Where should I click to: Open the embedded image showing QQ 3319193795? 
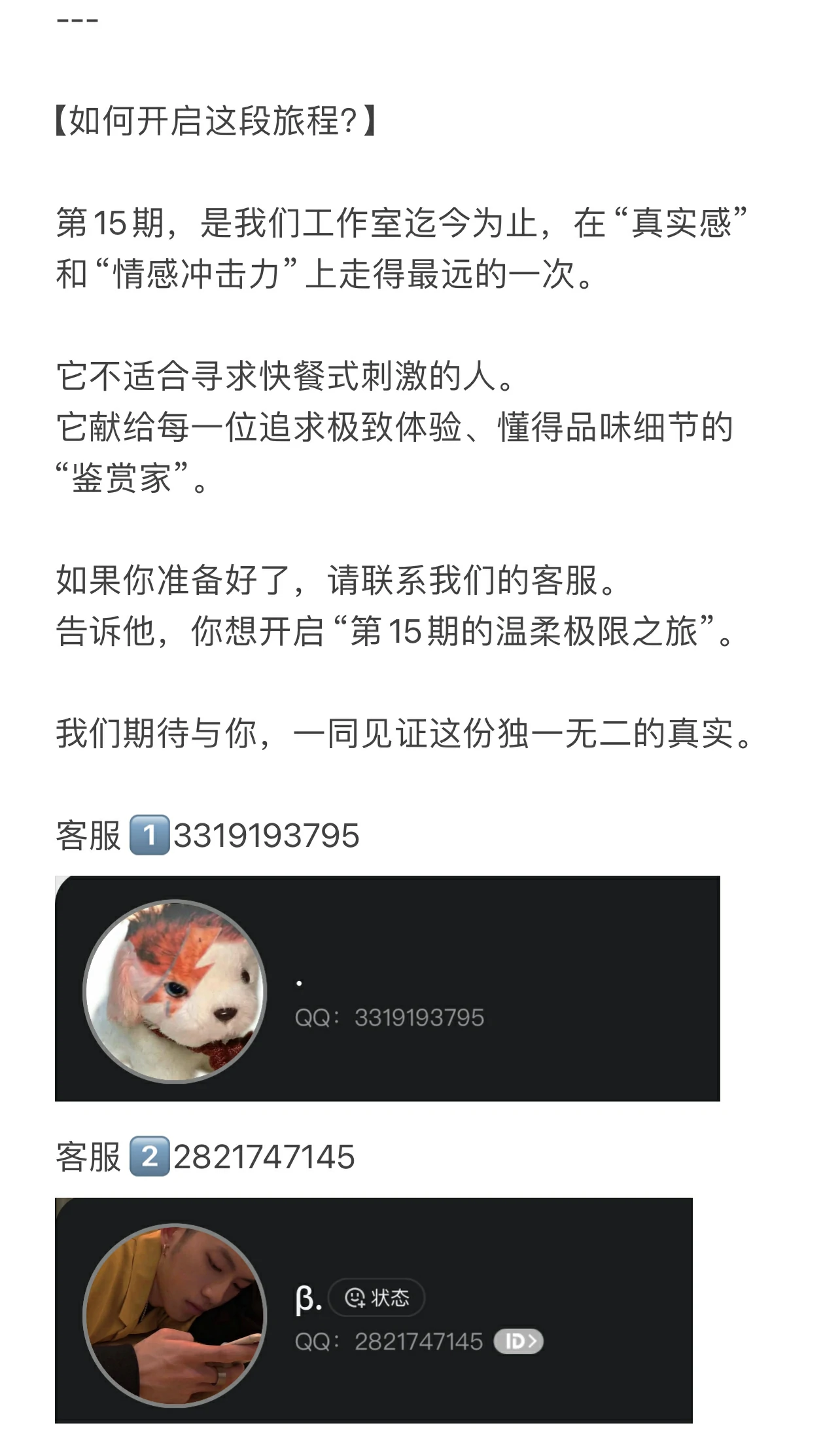tap(387, 988)
